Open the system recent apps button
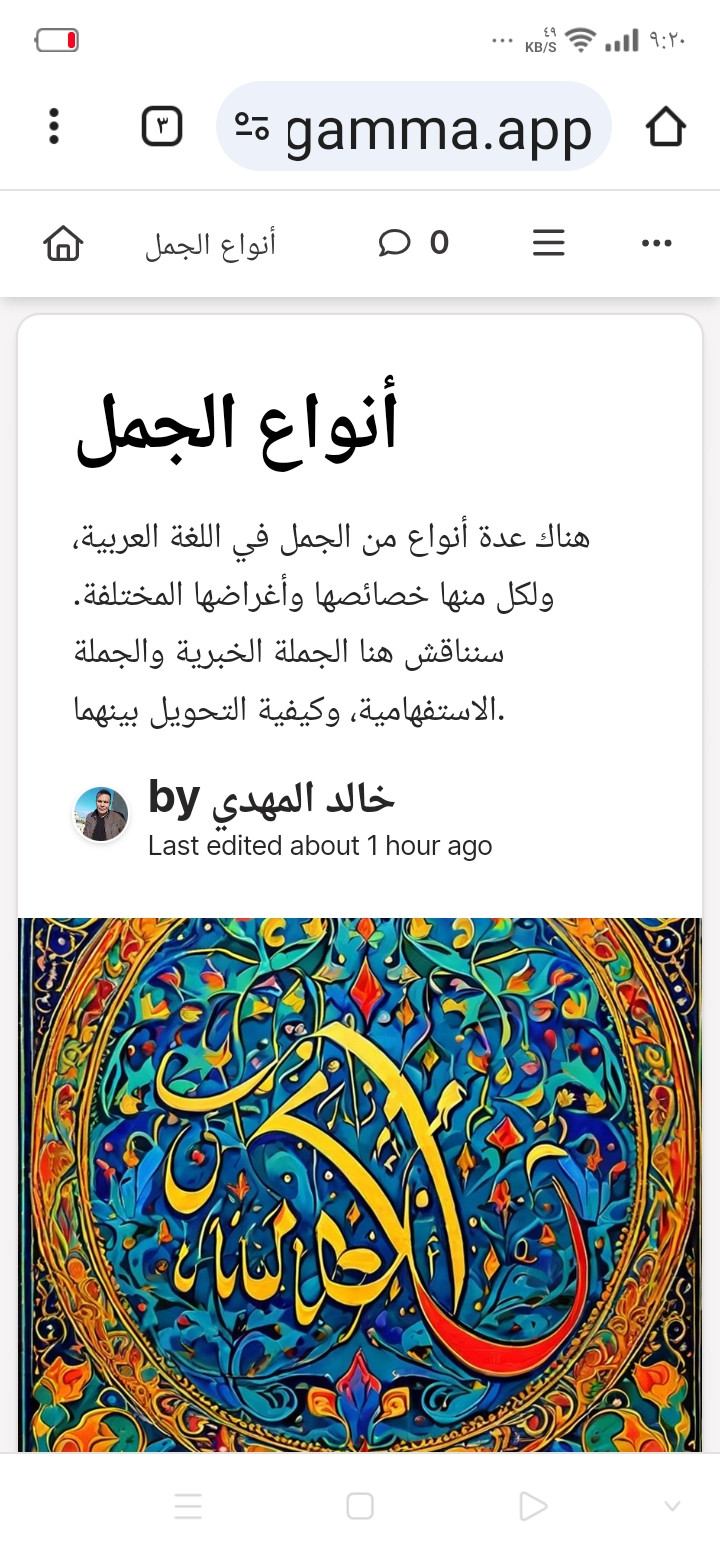 point(188,1506)
